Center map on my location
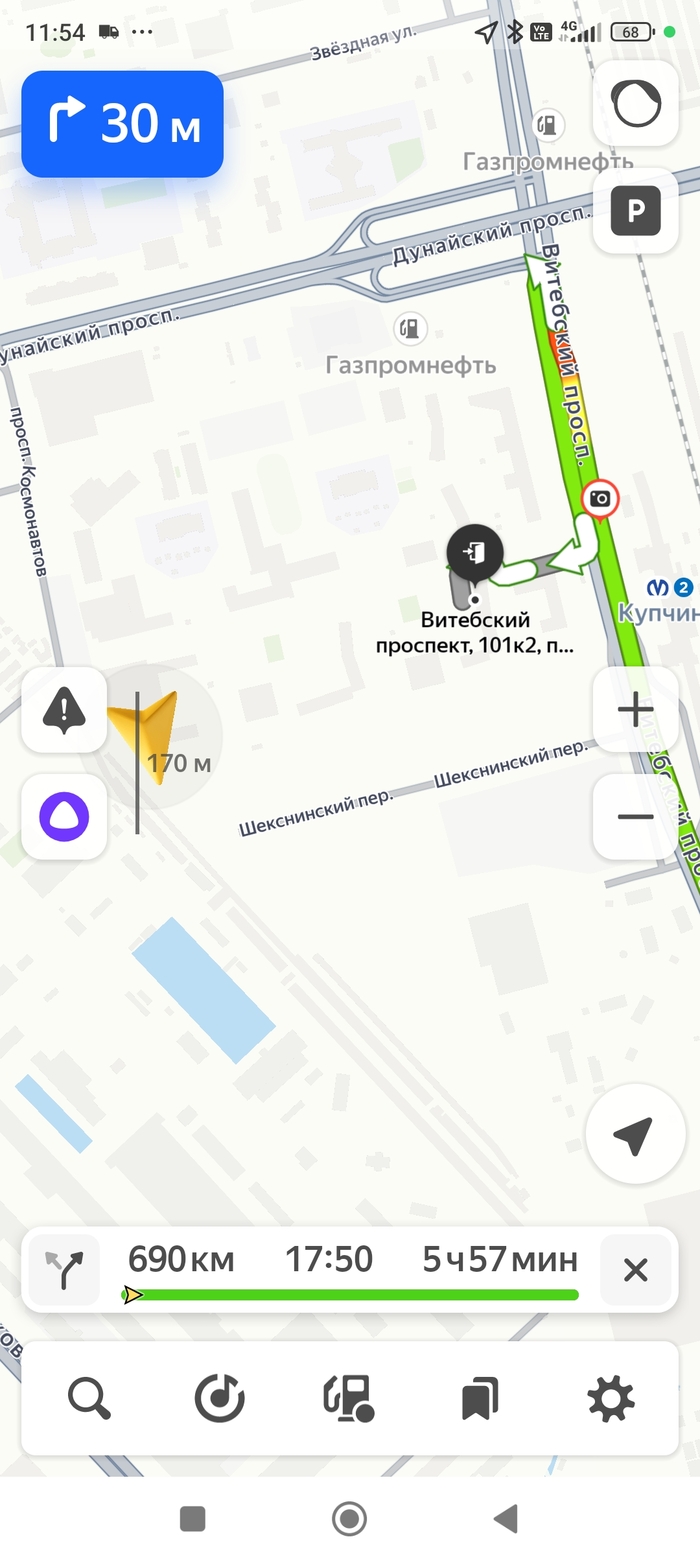700x1561 pixels. click(x=634, y=1134)
